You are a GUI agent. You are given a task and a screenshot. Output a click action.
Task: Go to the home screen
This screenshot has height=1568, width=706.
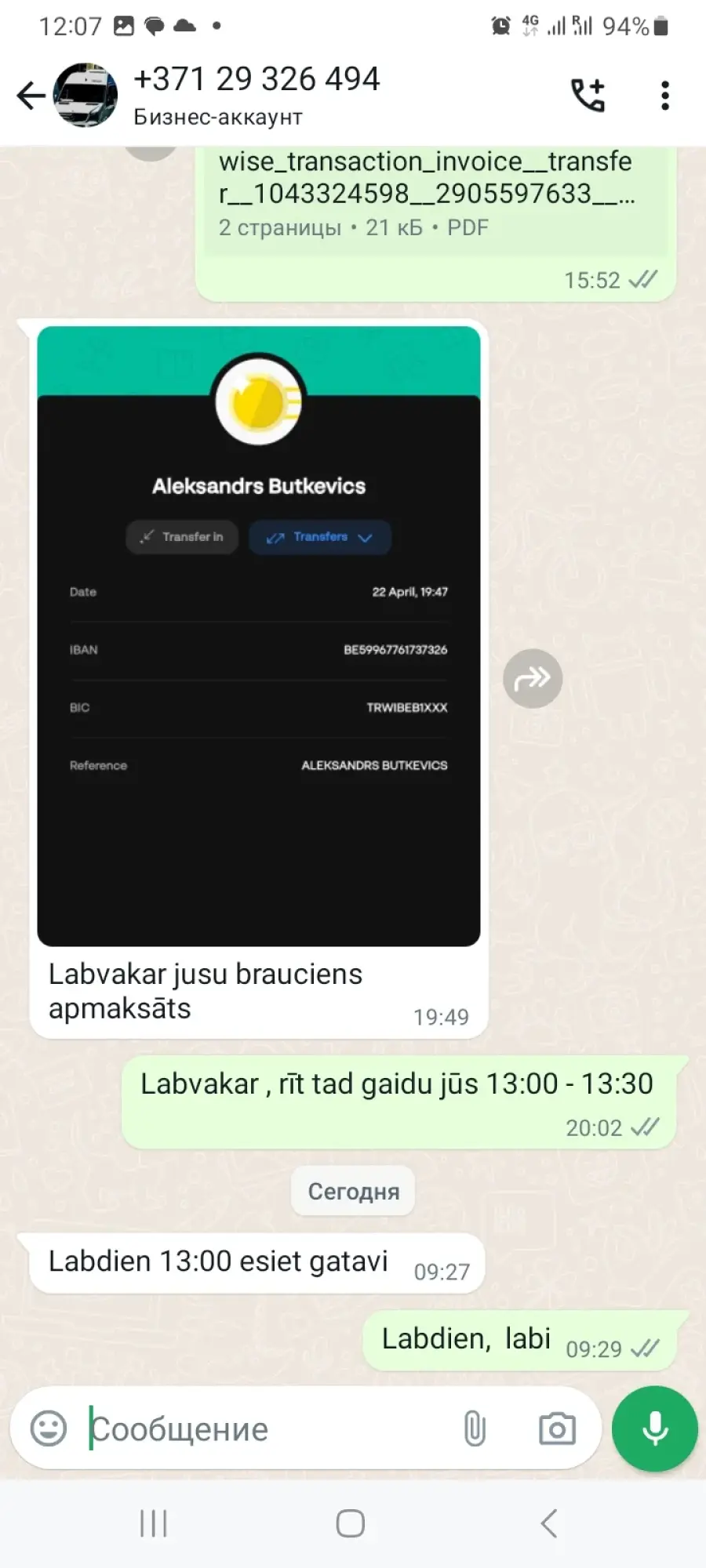click(351, 1523)
